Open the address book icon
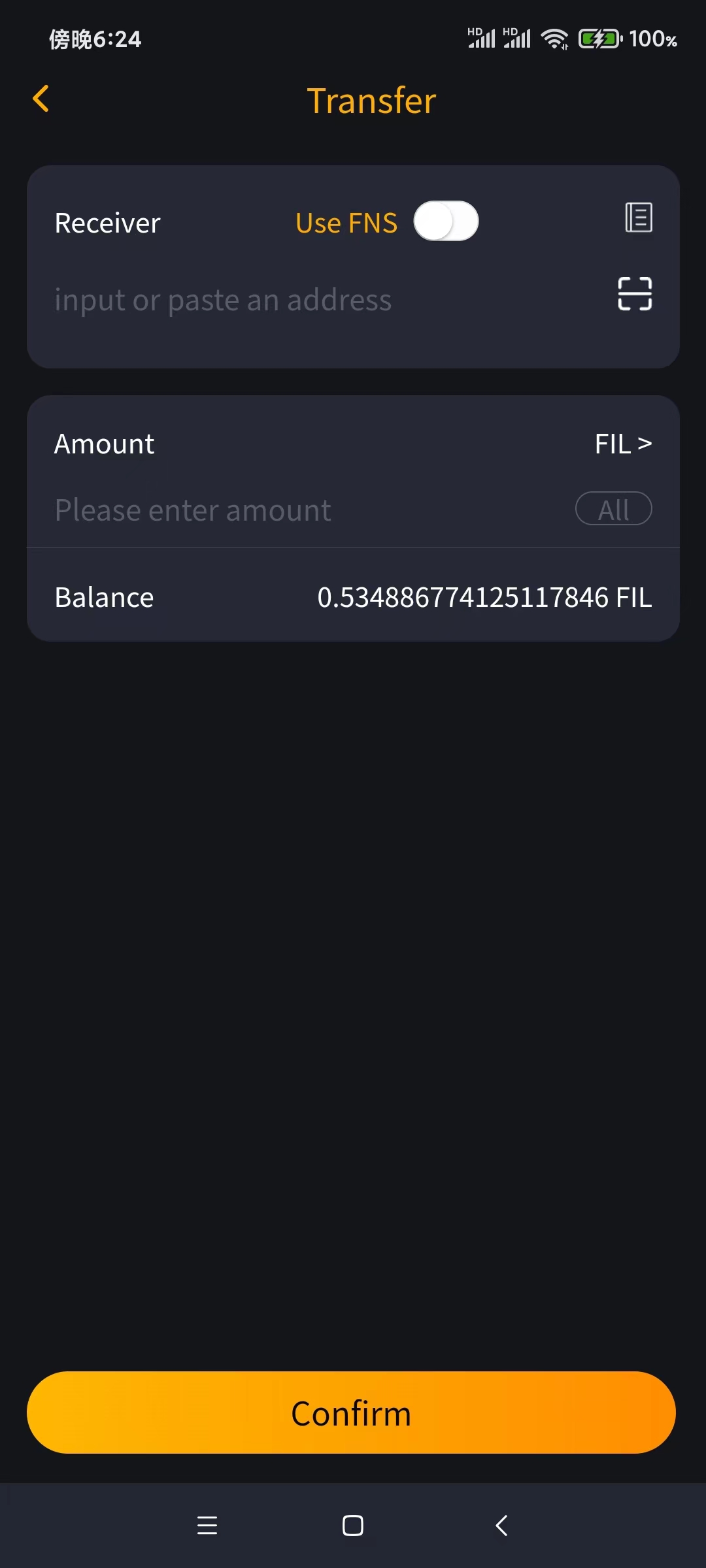706x1568 pixels. [x=638, y=218]
